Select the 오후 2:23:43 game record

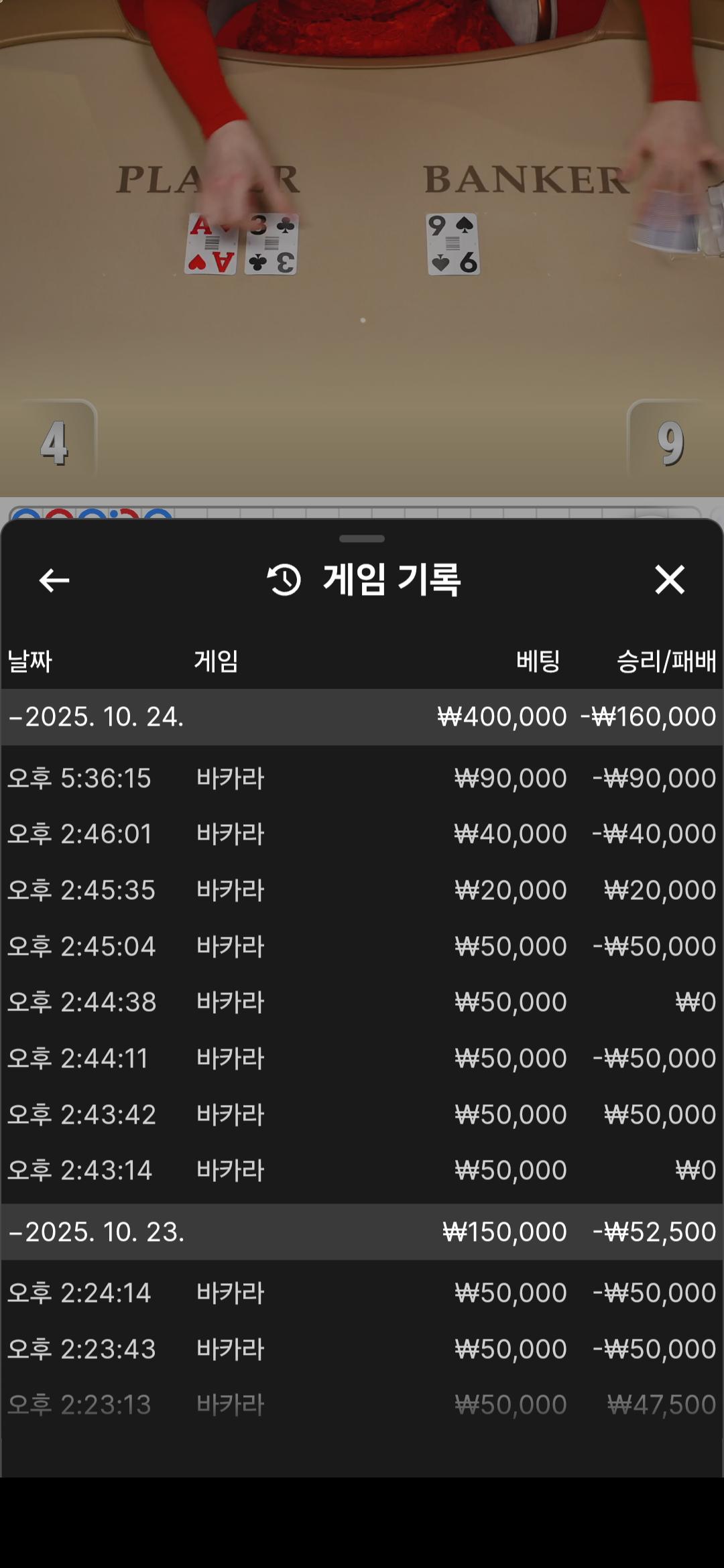click(x=362, y=1349)
